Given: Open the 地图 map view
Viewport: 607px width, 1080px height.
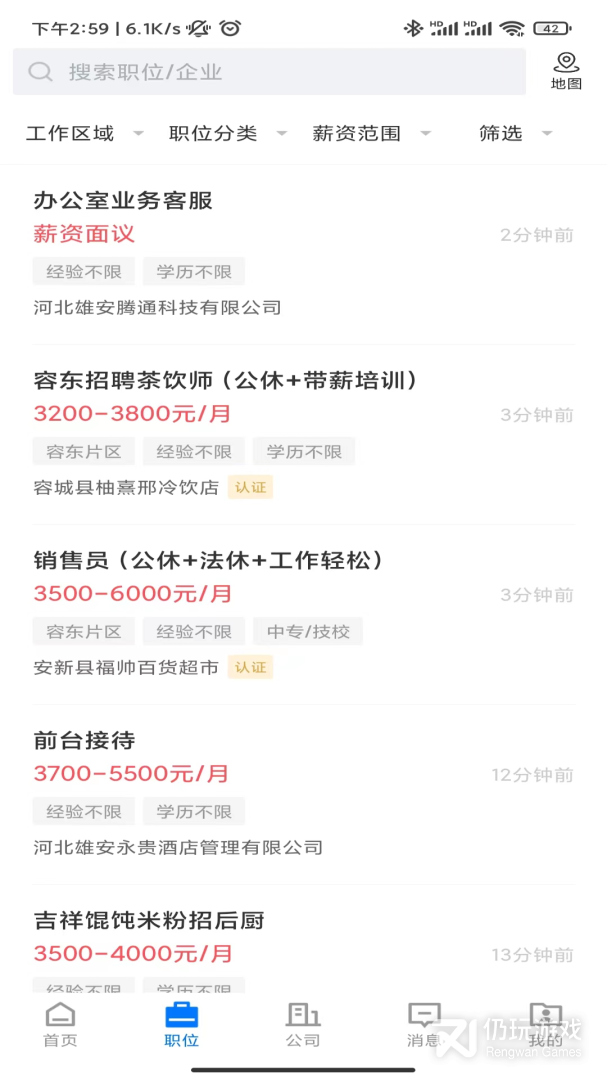Looking at the screenshot, I should point(566,72).
